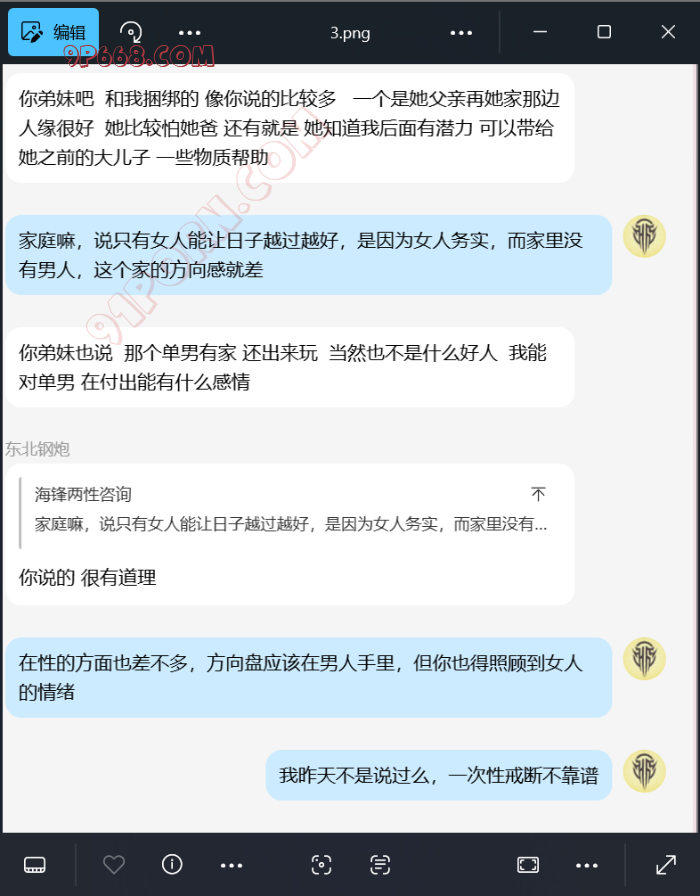This screenshot has width=700, height=896.
Task: Open more options beside the fit-to-window icon
Action: pyautogui.click(x=587, y=865)
